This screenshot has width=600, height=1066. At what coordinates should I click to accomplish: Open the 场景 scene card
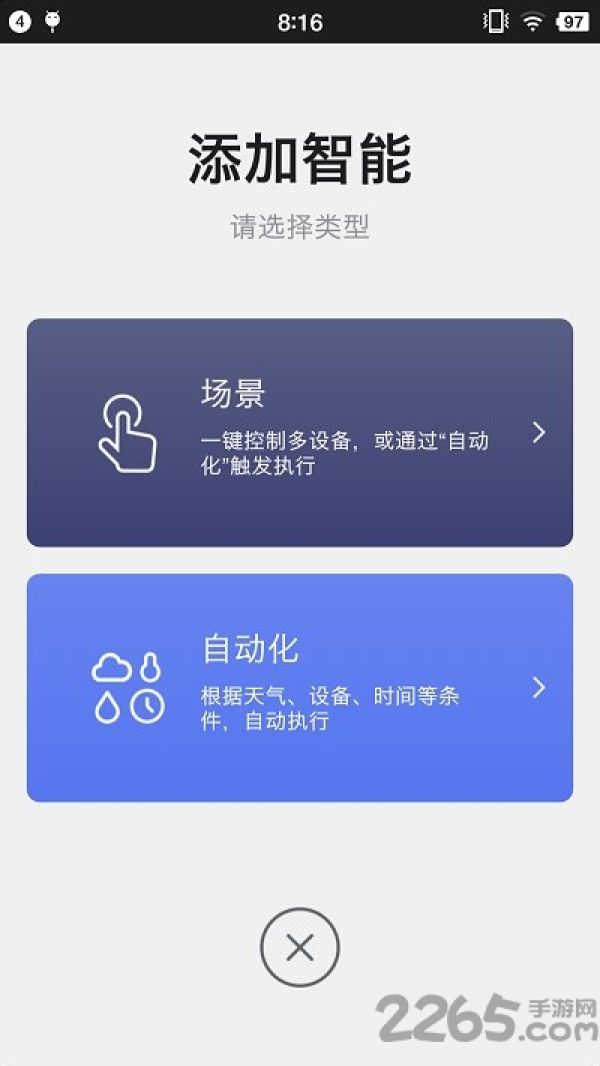click(x=300, y=432)
